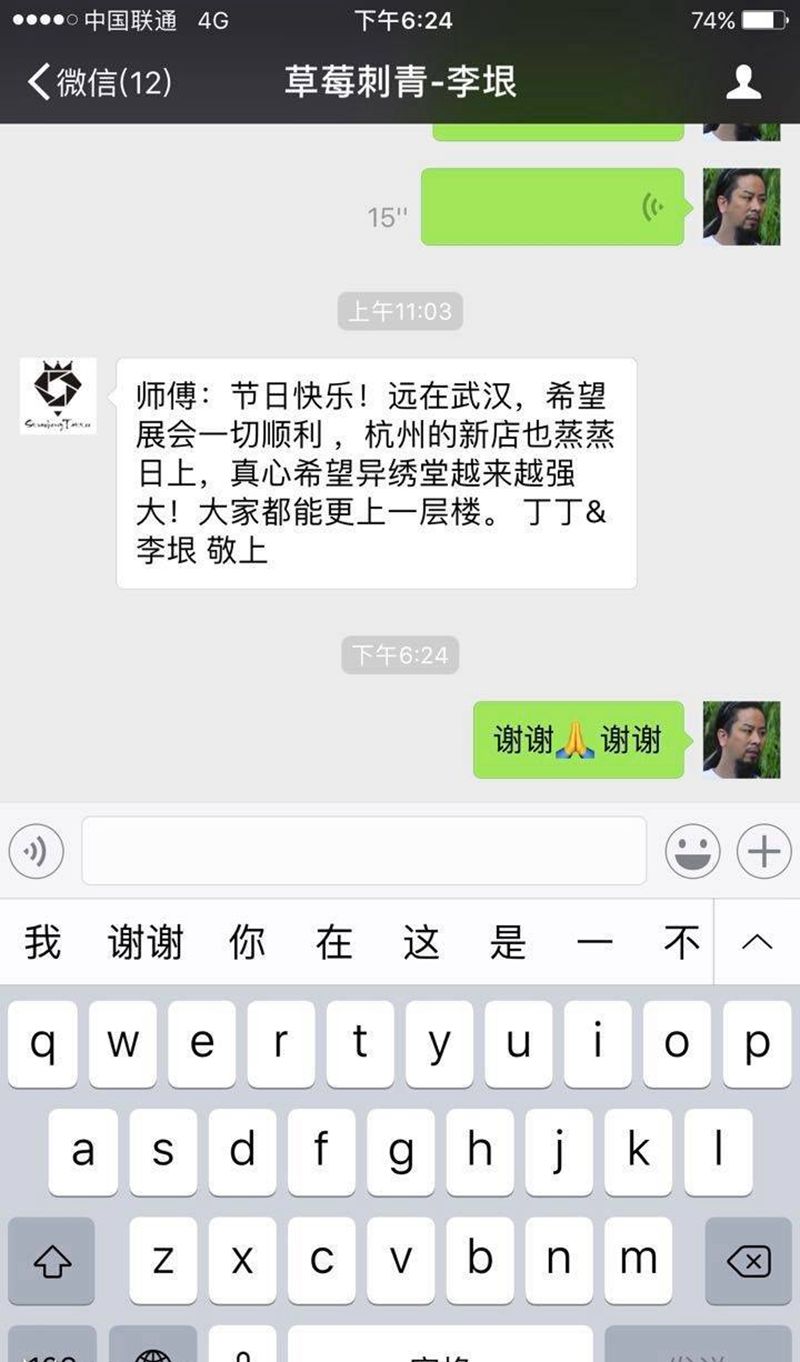
Task: Tap the shift key
Action: (52, 1261)
